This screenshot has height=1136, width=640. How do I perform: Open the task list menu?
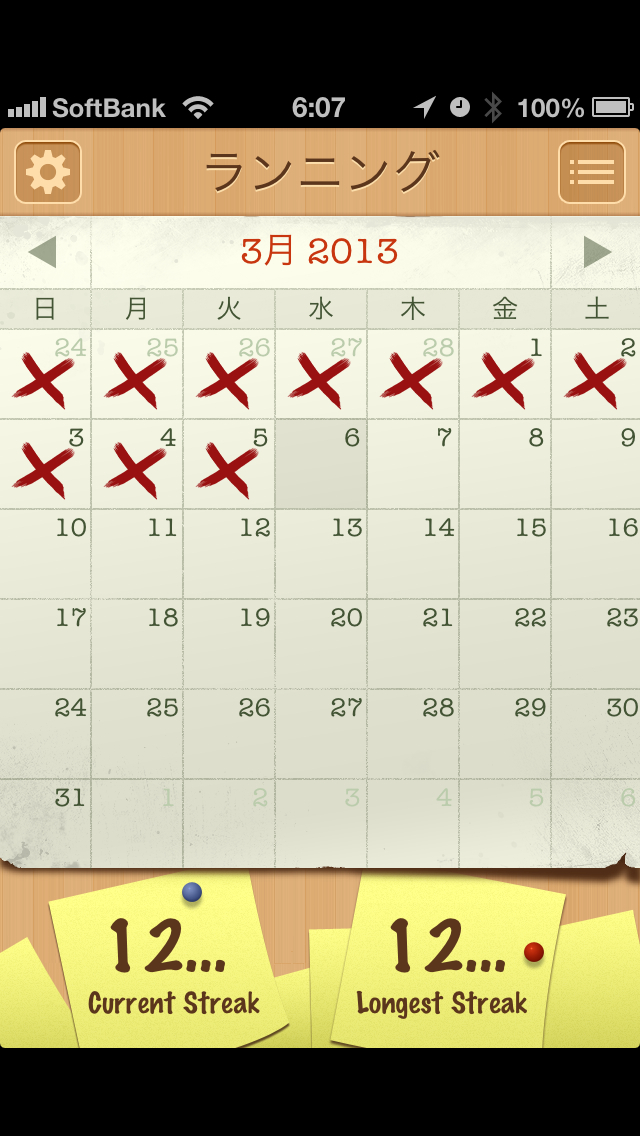coord(591,172)
